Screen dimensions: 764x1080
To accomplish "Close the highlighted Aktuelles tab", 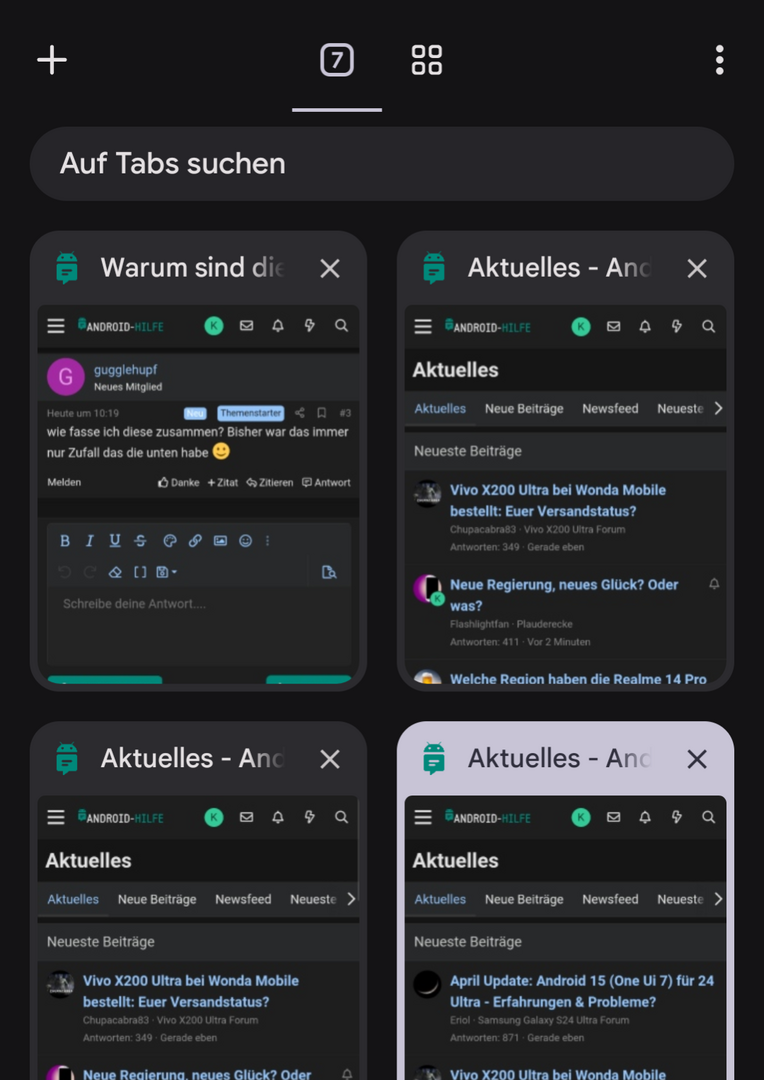I will [697, 759].
